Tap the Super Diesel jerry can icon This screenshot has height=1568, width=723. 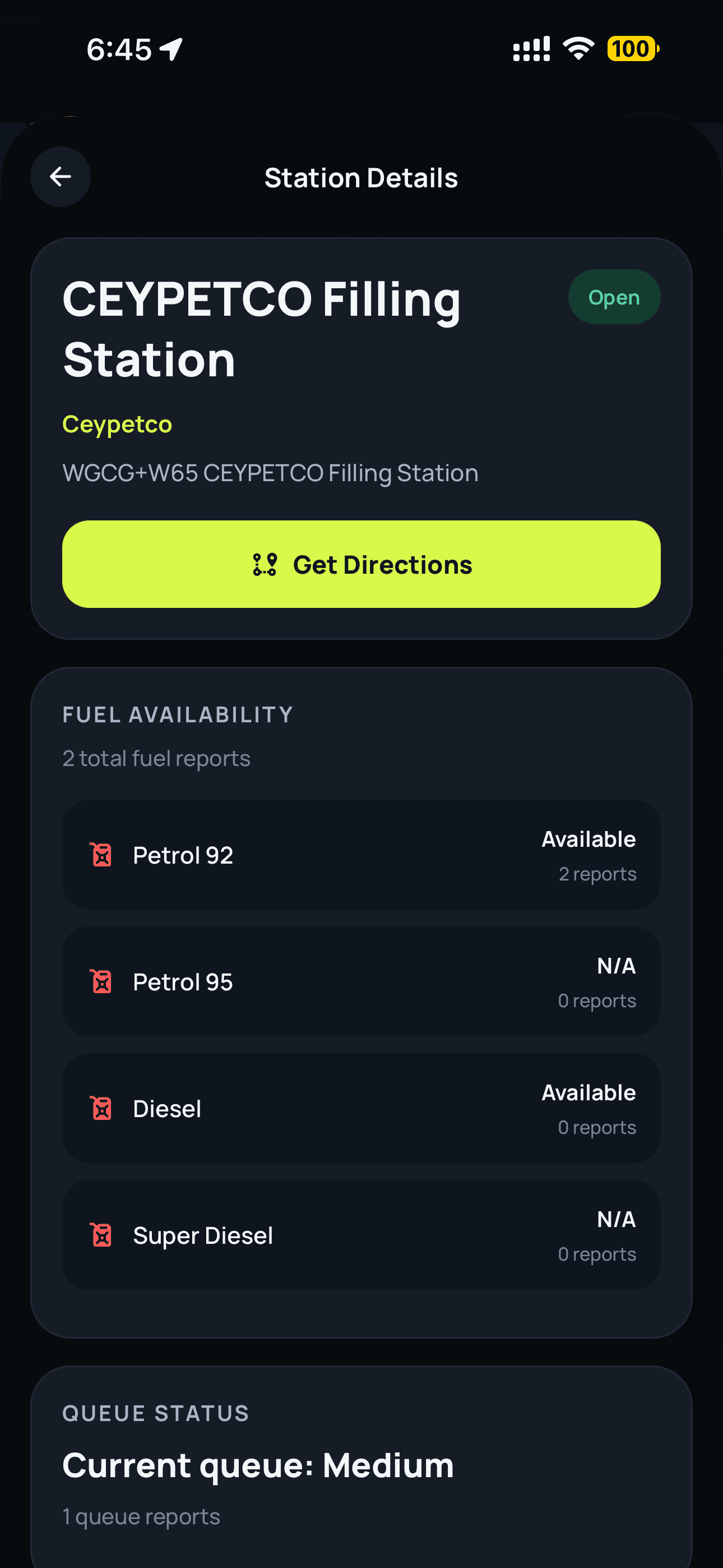tap(101, 1234)
